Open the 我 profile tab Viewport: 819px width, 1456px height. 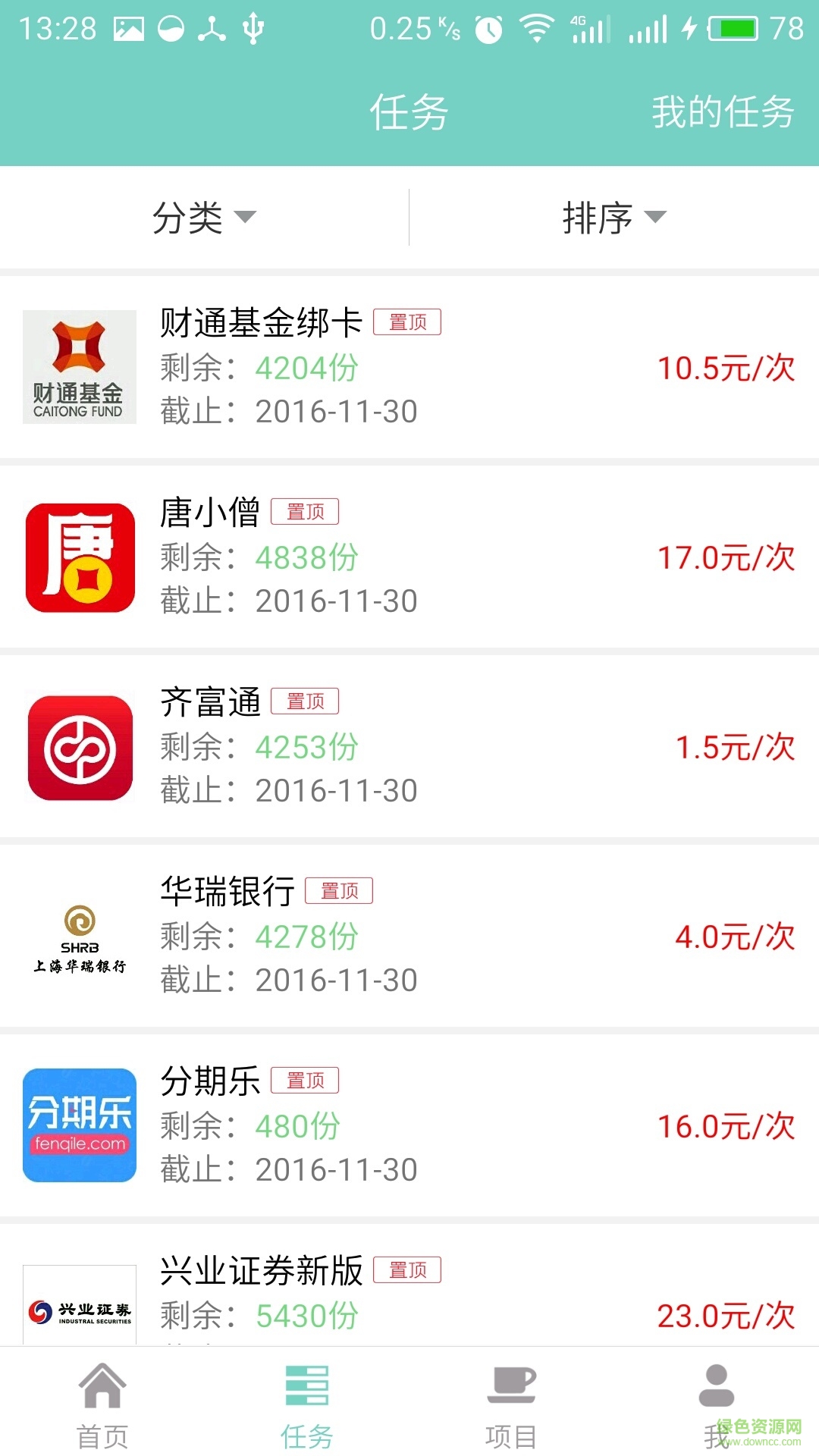pyautogui.click(x=716, y=1405)
